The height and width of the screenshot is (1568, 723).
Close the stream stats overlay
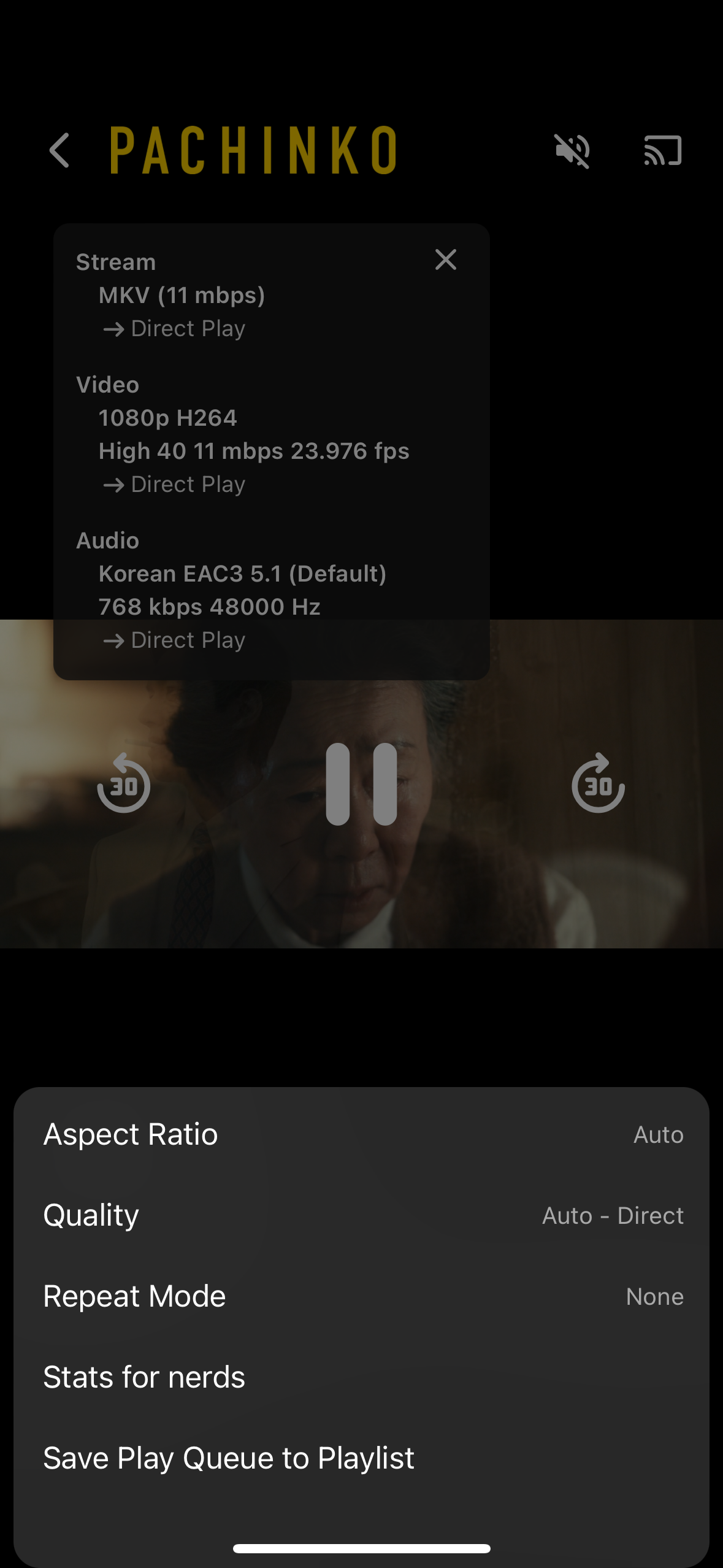click(446, 259)
